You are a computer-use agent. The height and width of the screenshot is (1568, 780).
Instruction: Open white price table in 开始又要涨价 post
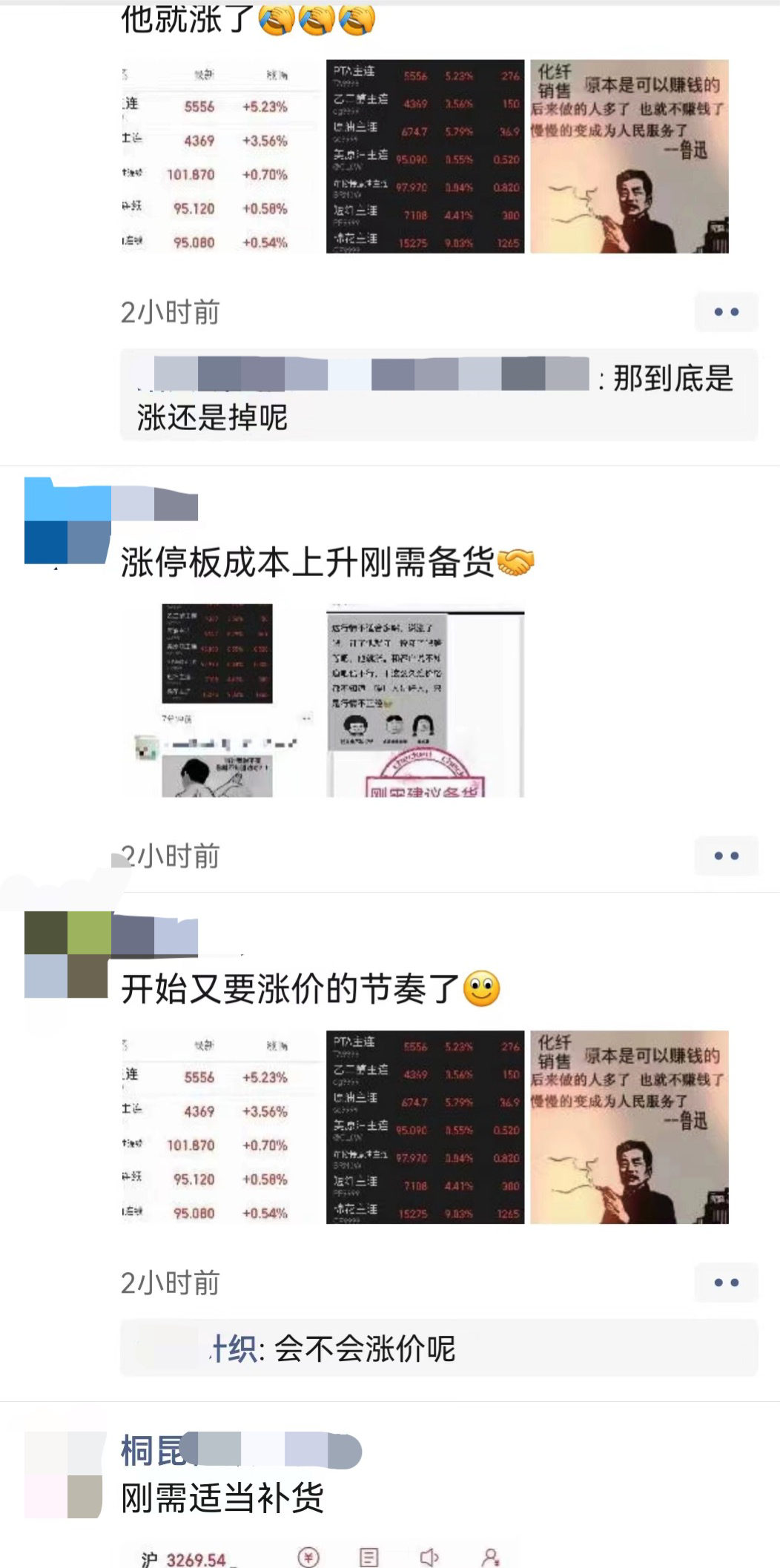pyautogui.click(x=220, y=1127)
